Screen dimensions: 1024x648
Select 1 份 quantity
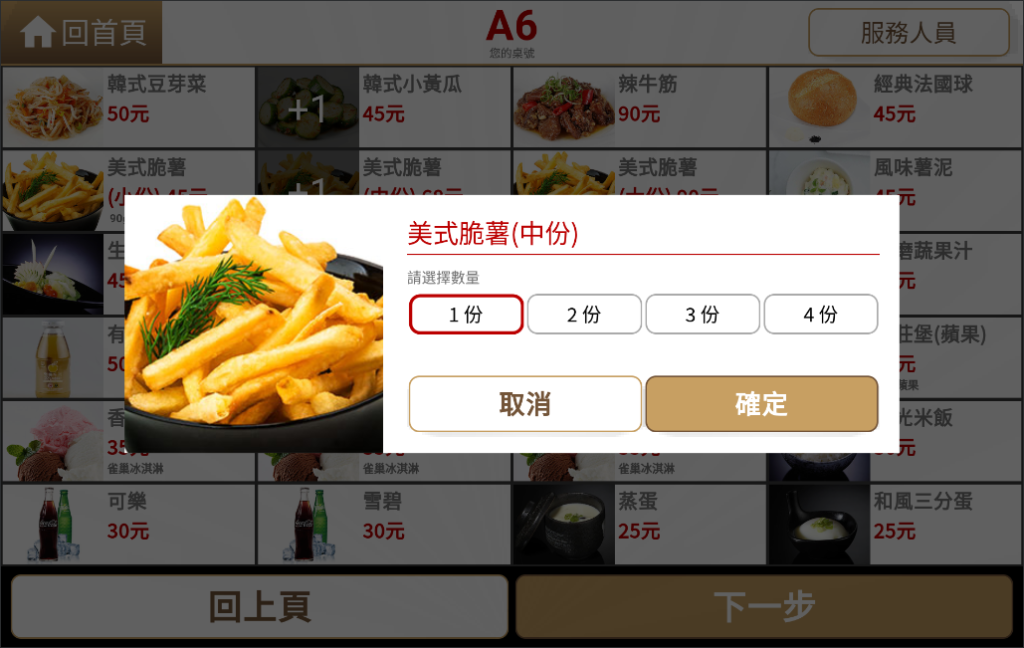coord(466,315)
